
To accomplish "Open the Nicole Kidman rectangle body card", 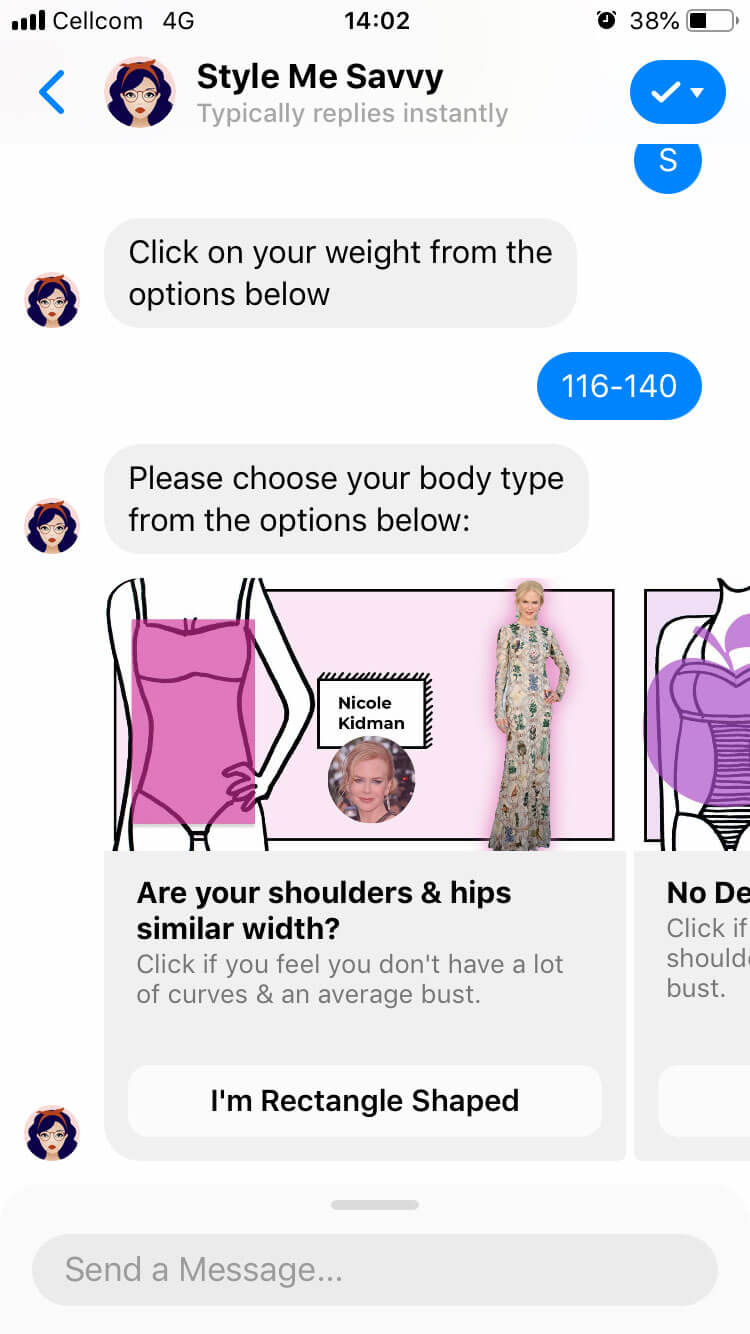I will click(364, 715).
